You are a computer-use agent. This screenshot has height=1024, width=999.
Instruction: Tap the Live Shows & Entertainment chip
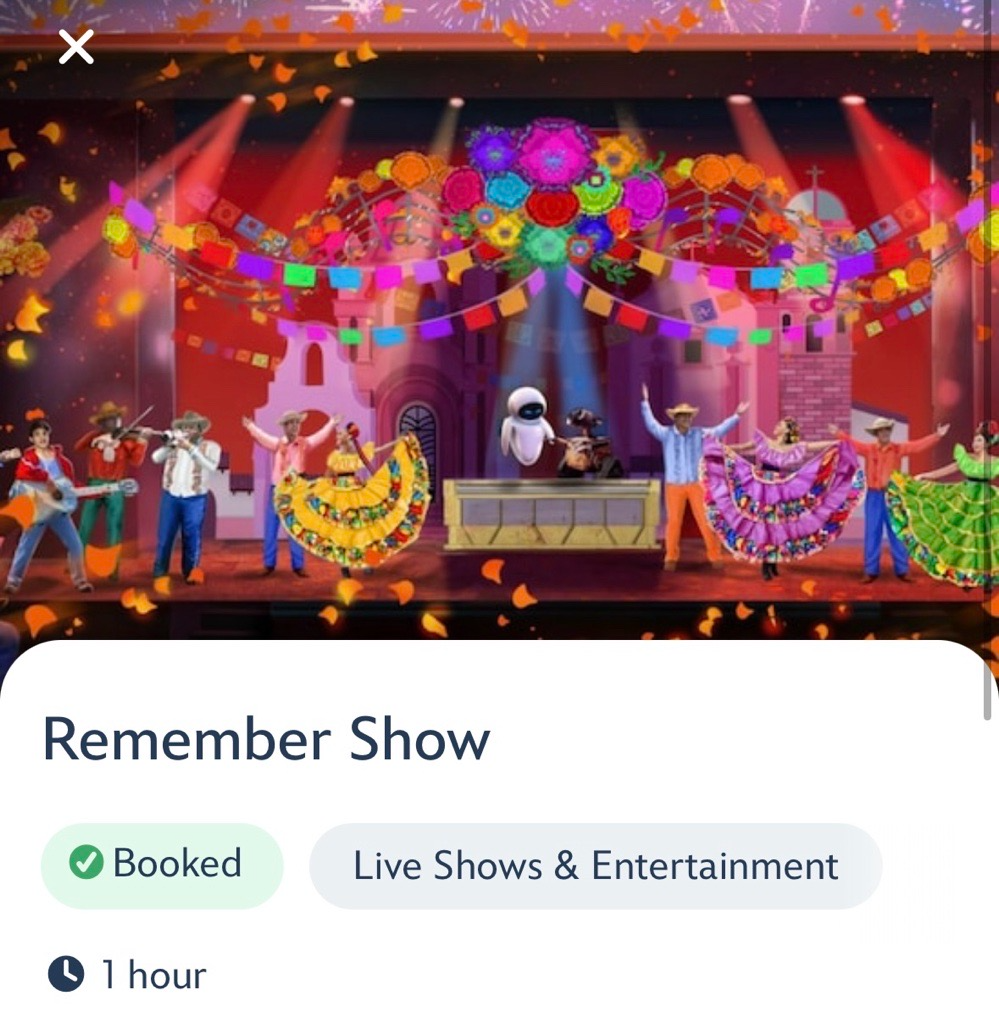coord(595,866)
